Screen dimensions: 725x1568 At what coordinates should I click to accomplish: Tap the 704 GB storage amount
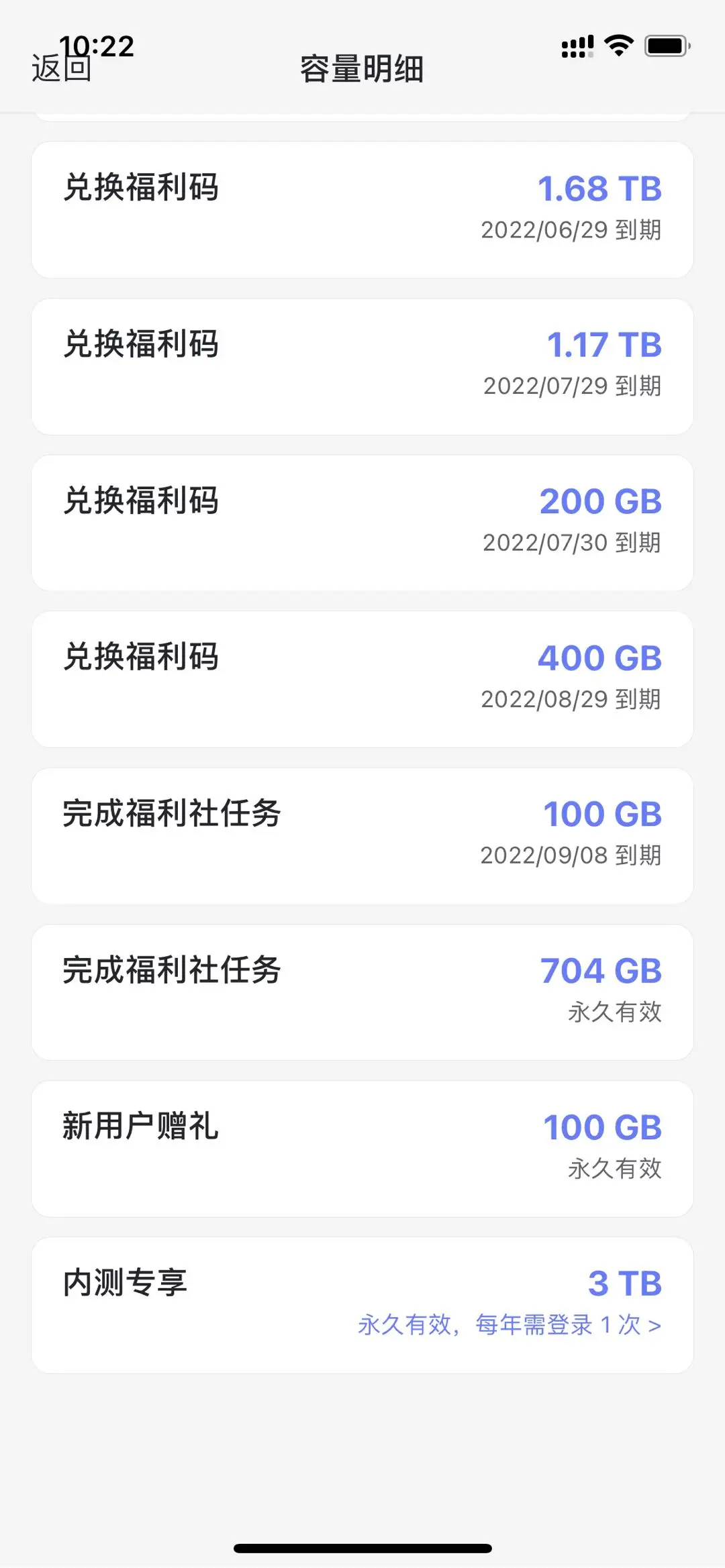pos(602,970)
